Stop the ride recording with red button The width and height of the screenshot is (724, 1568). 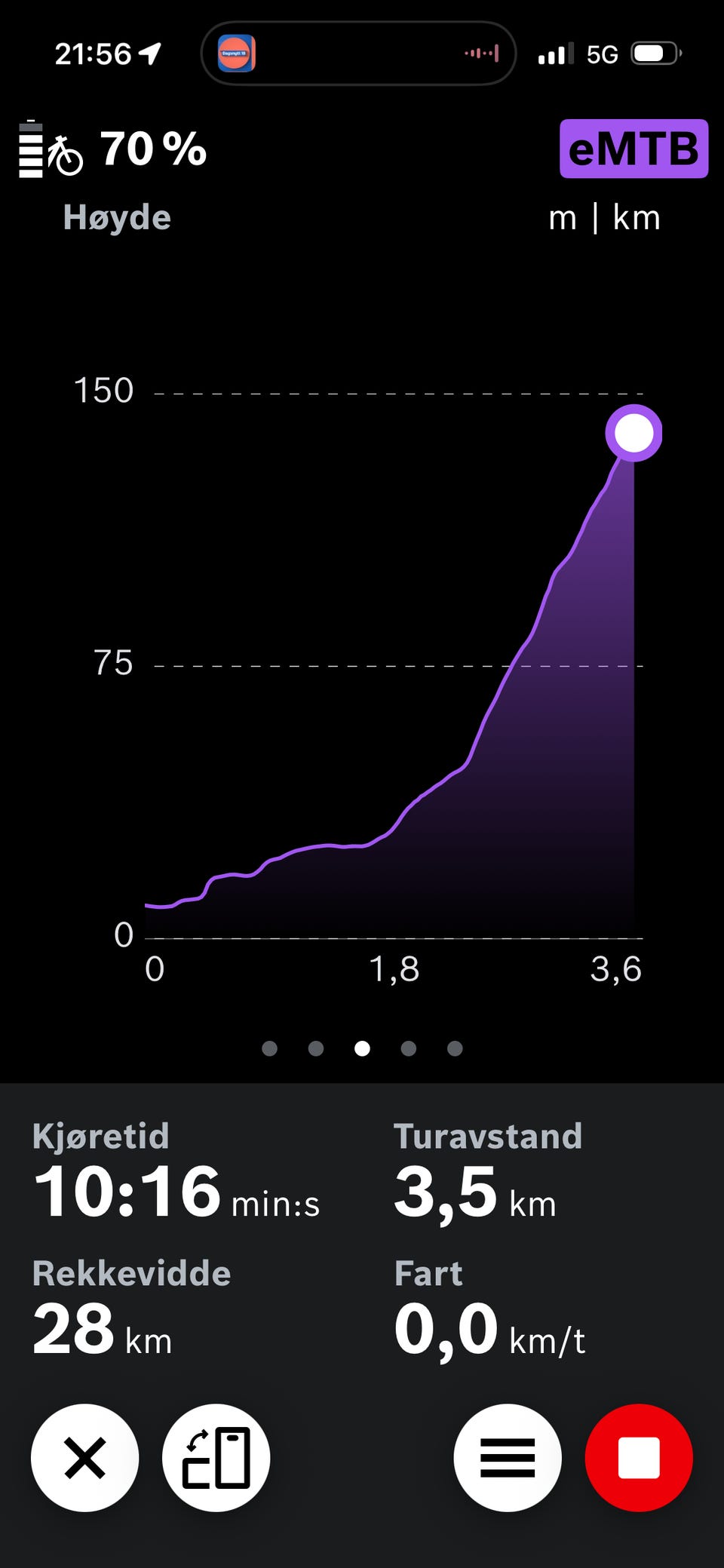(639, 1457)
